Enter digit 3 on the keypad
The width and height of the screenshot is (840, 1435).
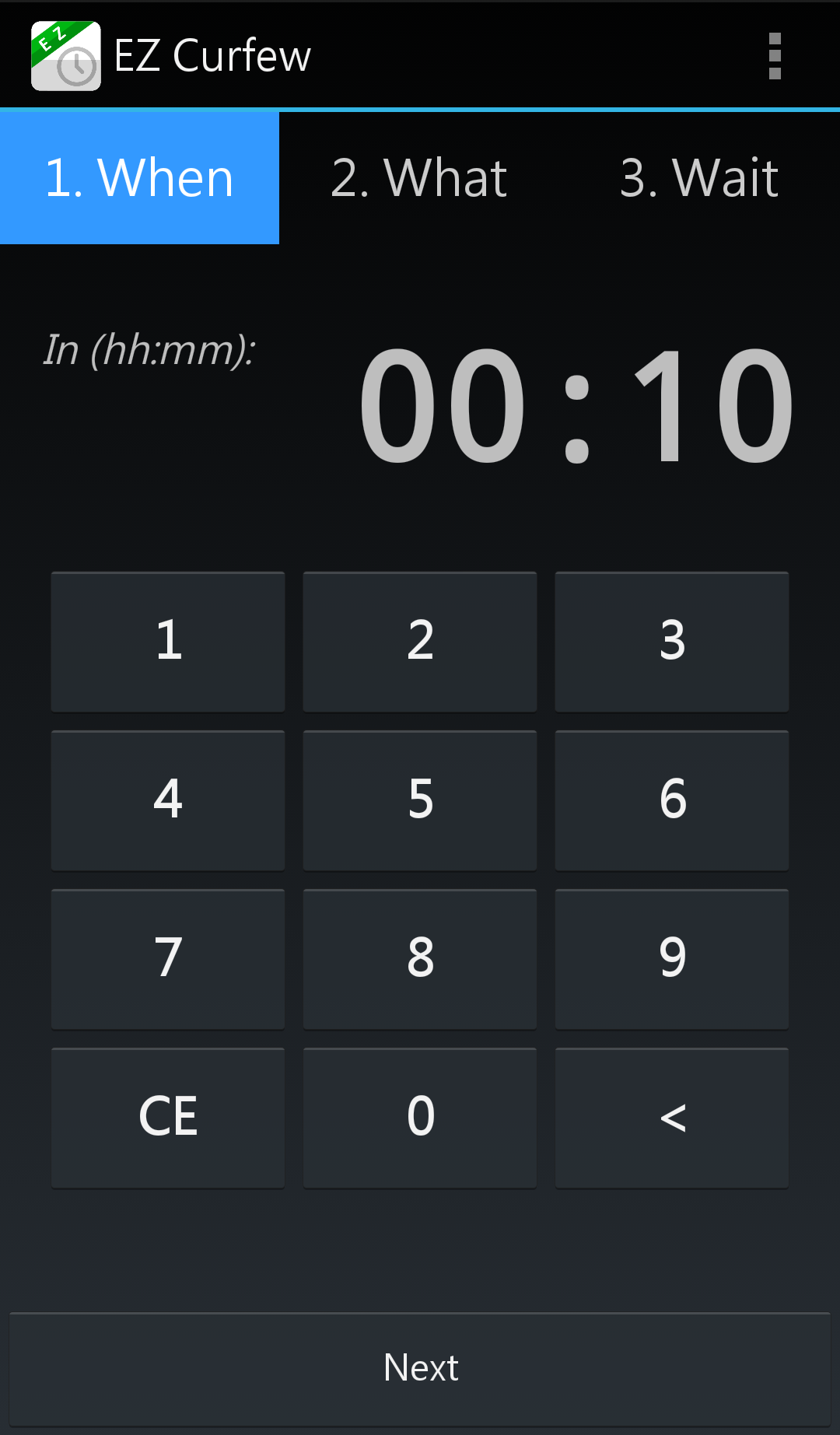tap(672, 642)
